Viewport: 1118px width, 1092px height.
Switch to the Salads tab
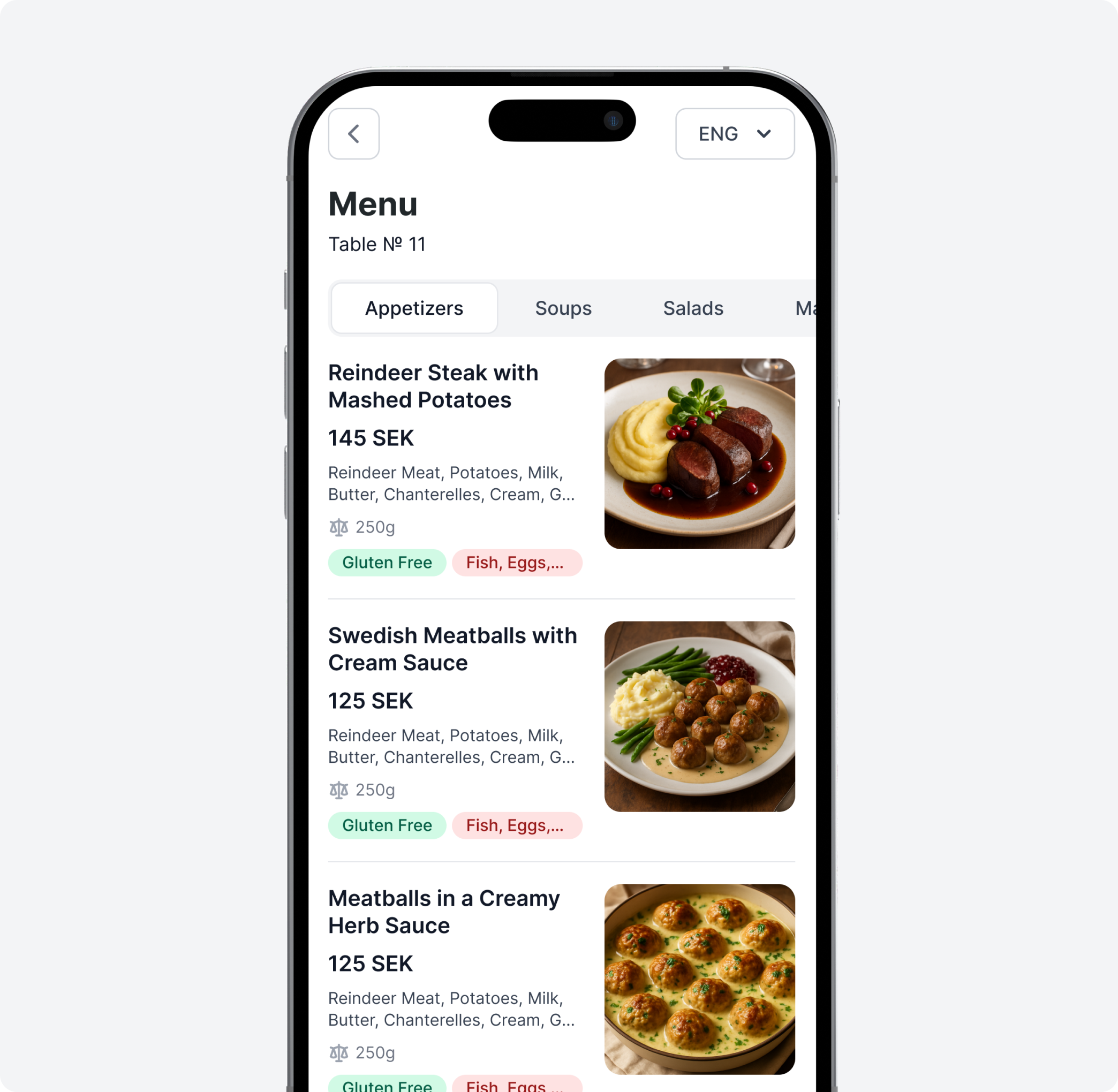tap(692, 308)
